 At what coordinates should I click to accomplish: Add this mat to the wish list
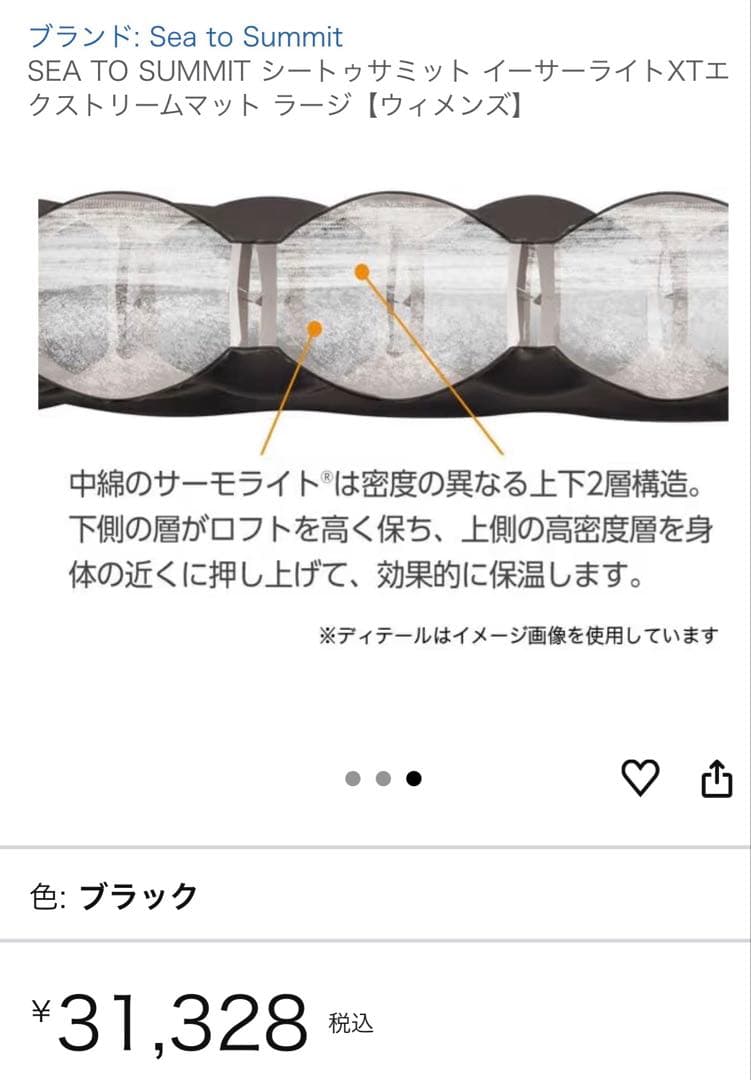click(x=641, y=777)
